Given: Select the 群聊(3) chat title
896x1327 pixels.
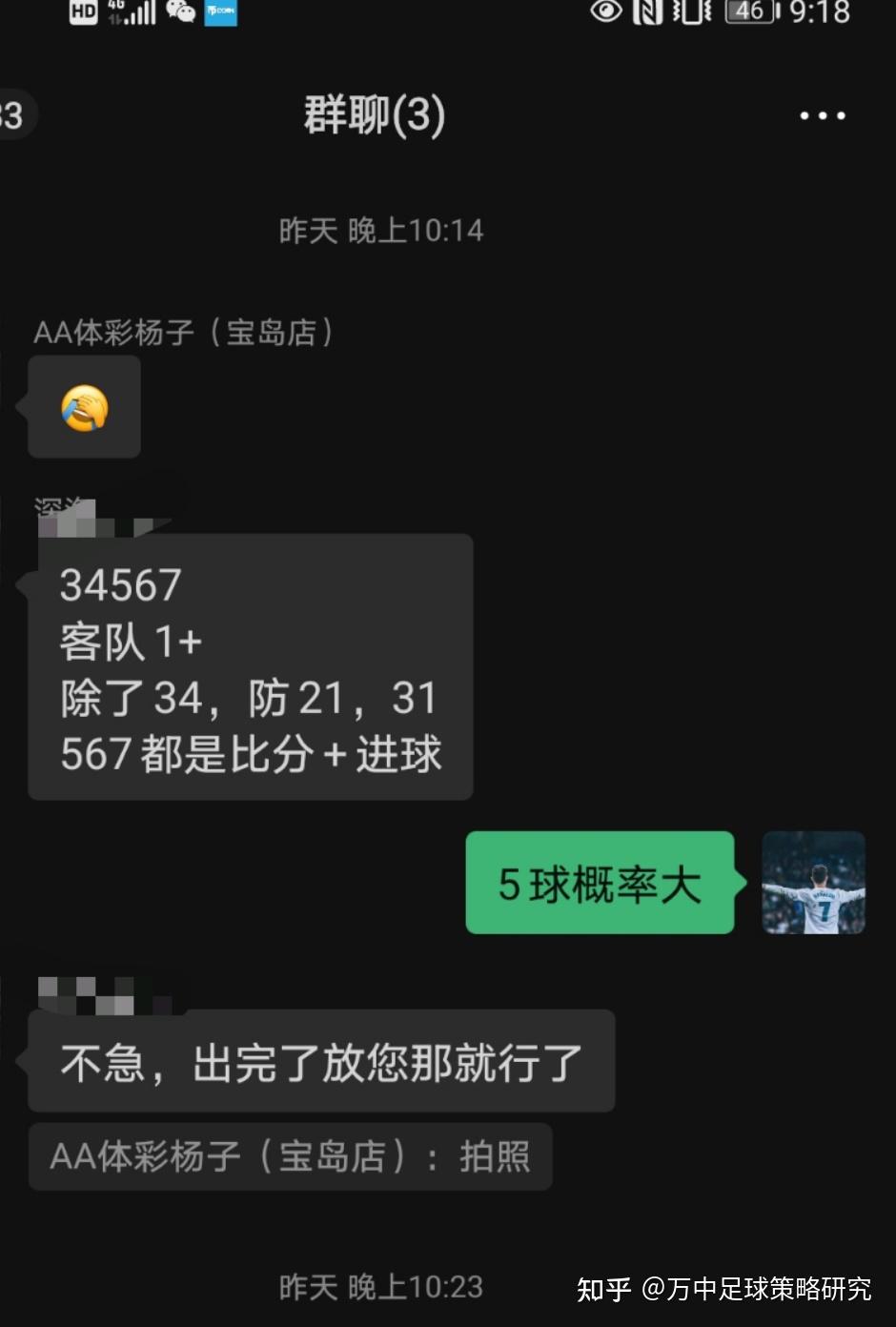Looking at the screenshot, I should (x=374, y=115).
